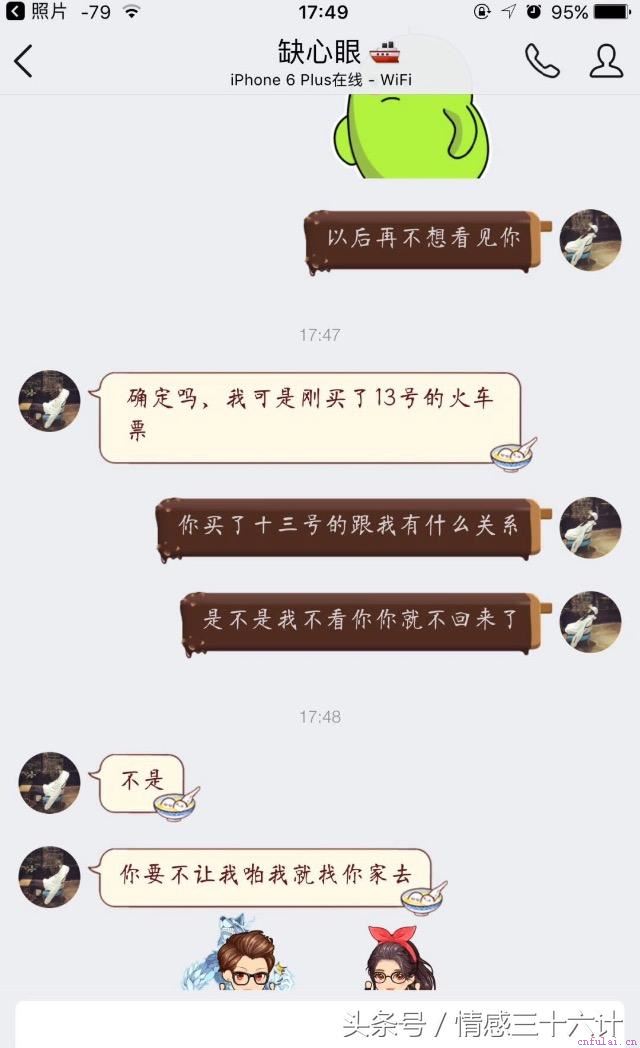Viewport: 640px width, 1048px height.
Task: Tap avatar beside 不是 message
Action: (49, 782)
